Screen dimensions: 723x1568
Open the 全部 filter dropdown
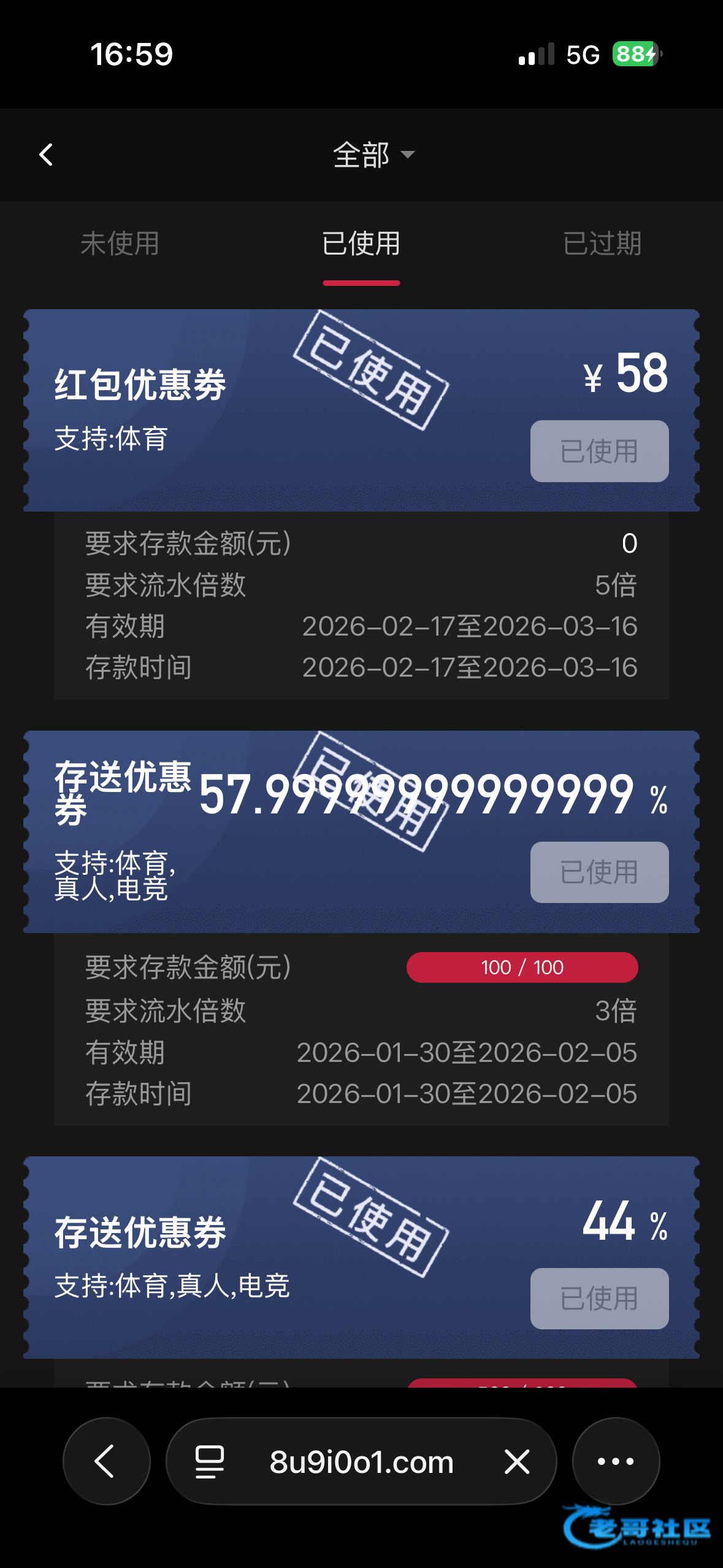point(373,155)
